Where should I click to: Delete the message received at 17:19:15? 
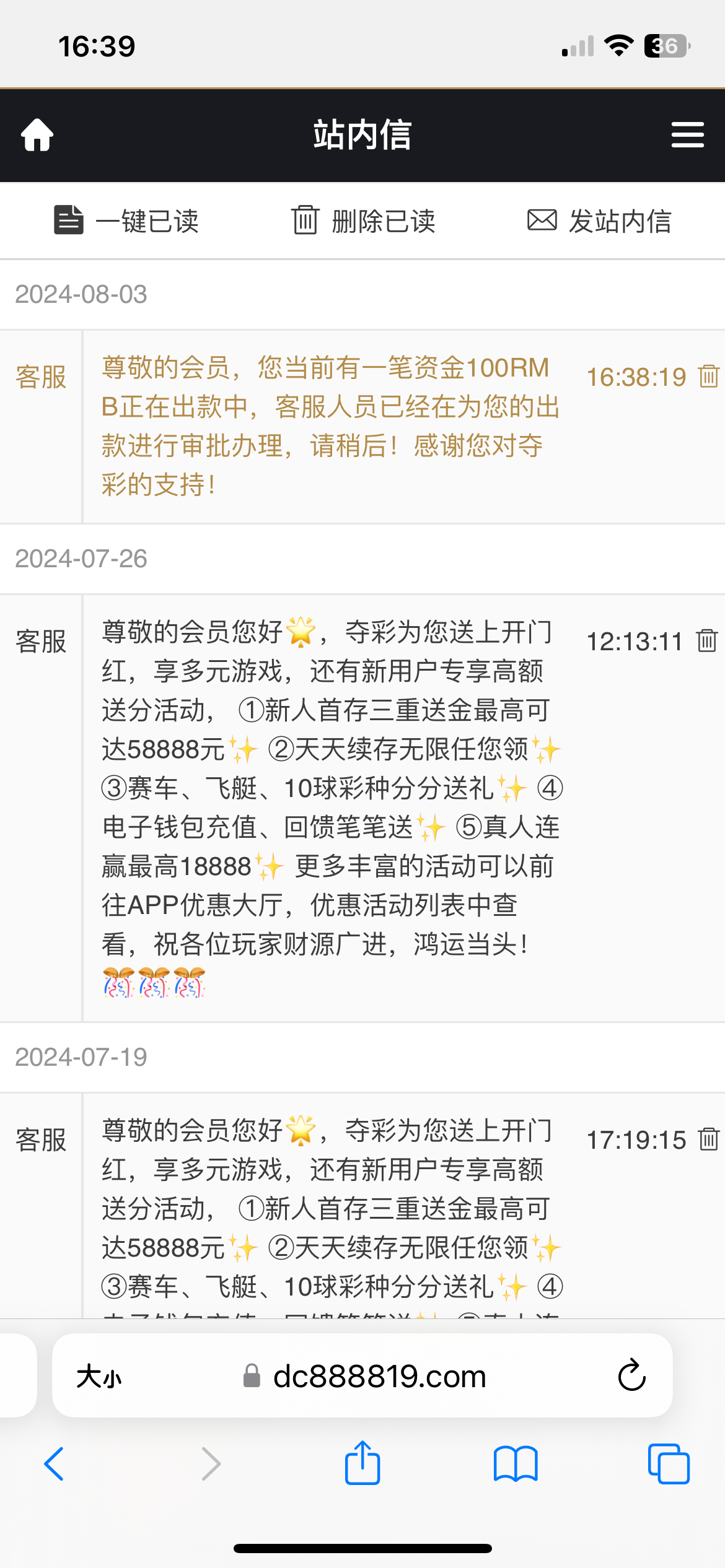[708, 1139]
